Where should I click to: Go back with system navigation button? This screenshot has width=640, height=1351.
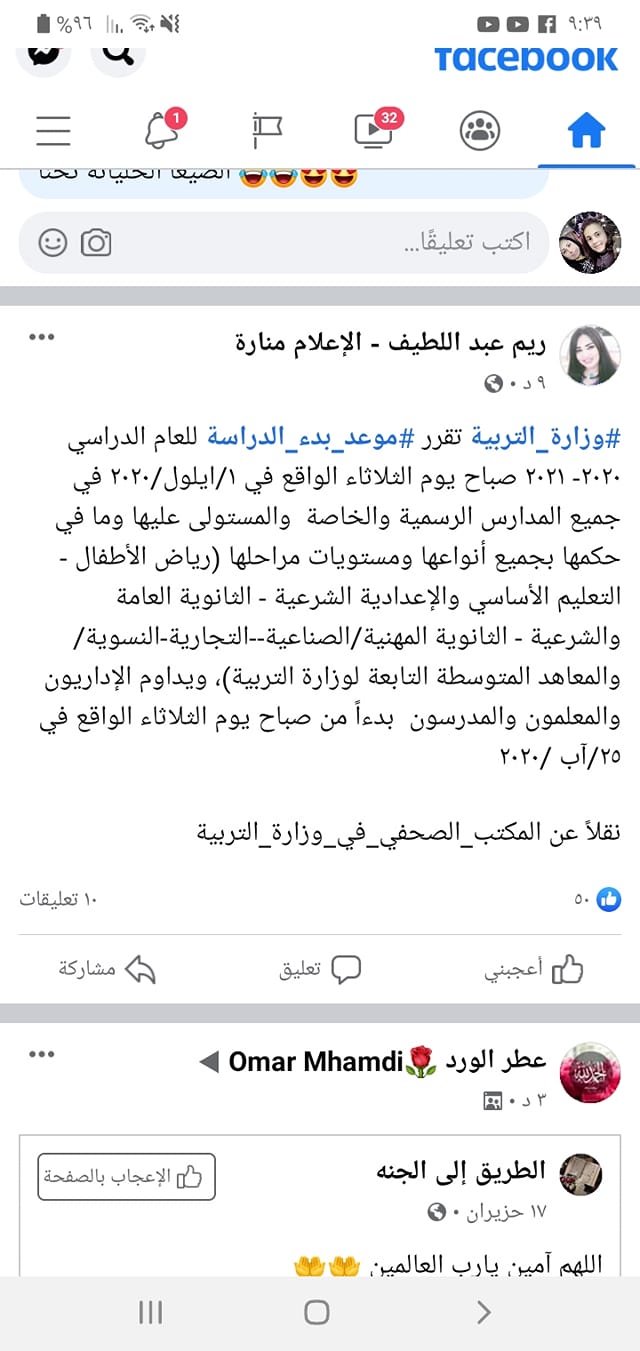484,1313
